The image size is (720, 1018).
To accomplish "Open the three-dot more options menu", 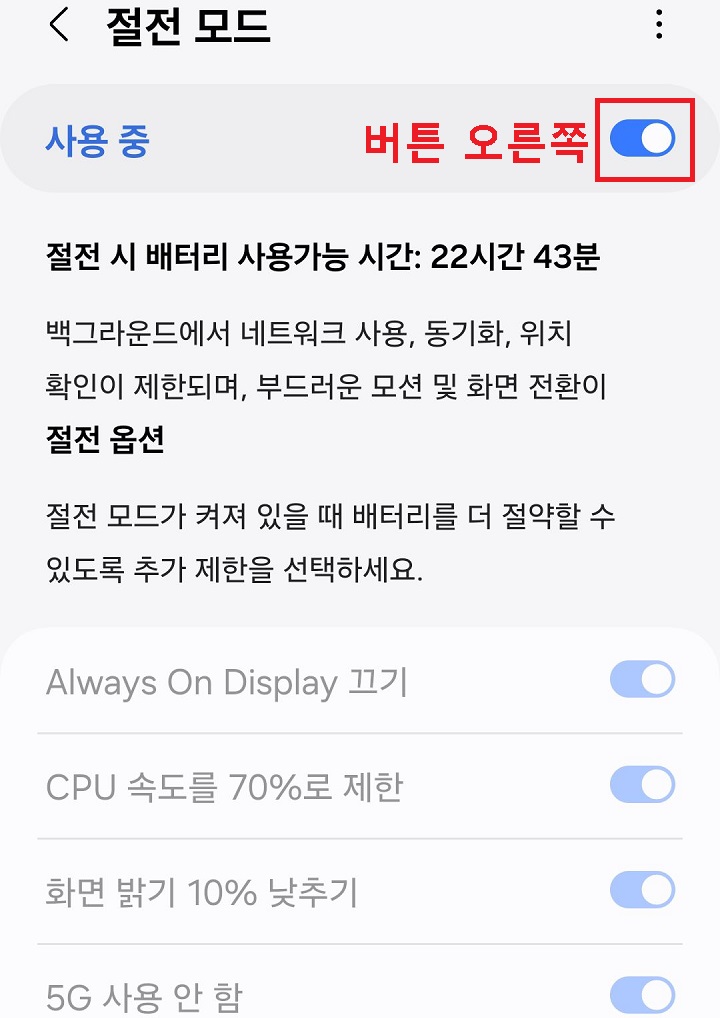I will click(659, 25).
